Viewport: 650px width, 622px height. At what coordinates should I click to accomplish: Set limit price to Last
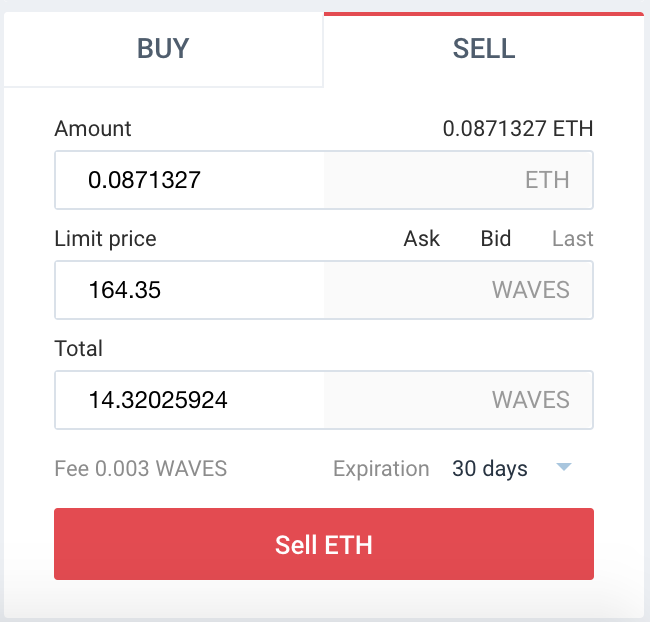coord(572,239)
